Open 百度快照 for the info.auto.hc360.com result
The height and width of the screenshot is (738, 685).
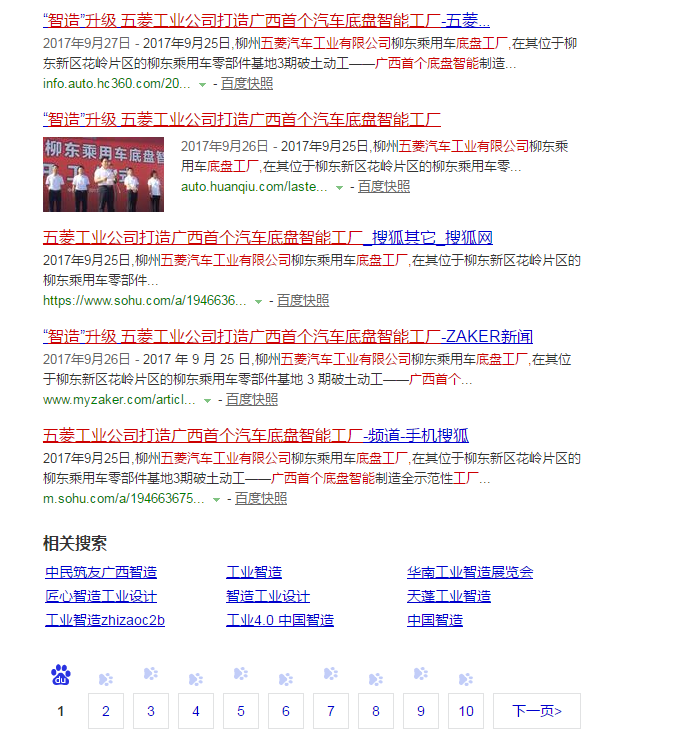click(x=247, y=84)
